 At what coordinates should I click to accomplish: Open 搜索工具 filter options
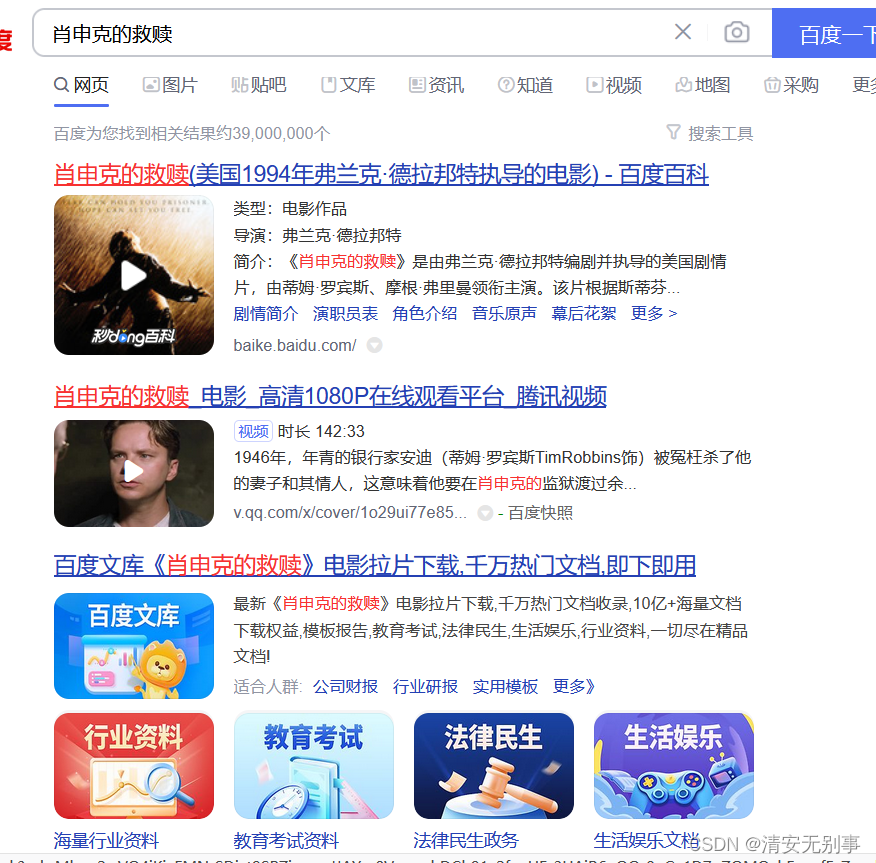tap(710, 133)
